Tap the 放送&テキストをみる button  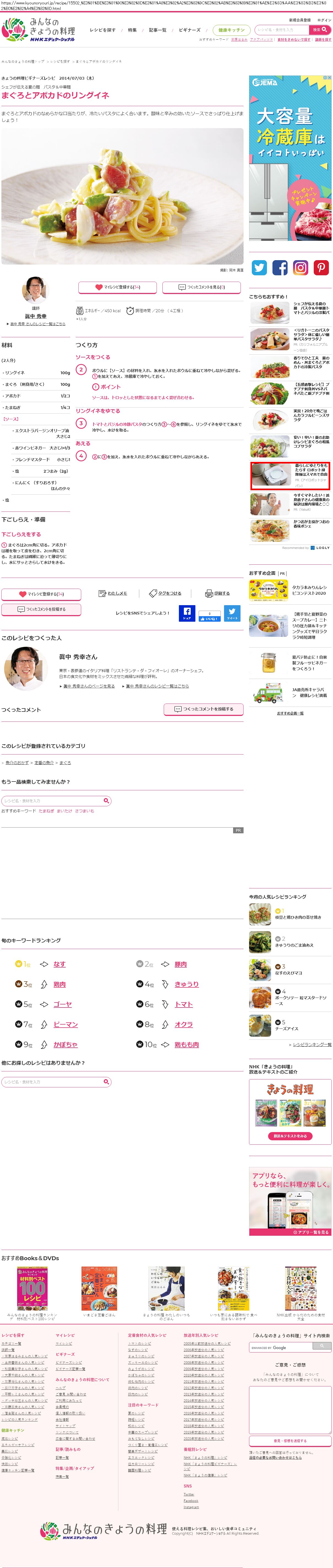(290, 1136)
